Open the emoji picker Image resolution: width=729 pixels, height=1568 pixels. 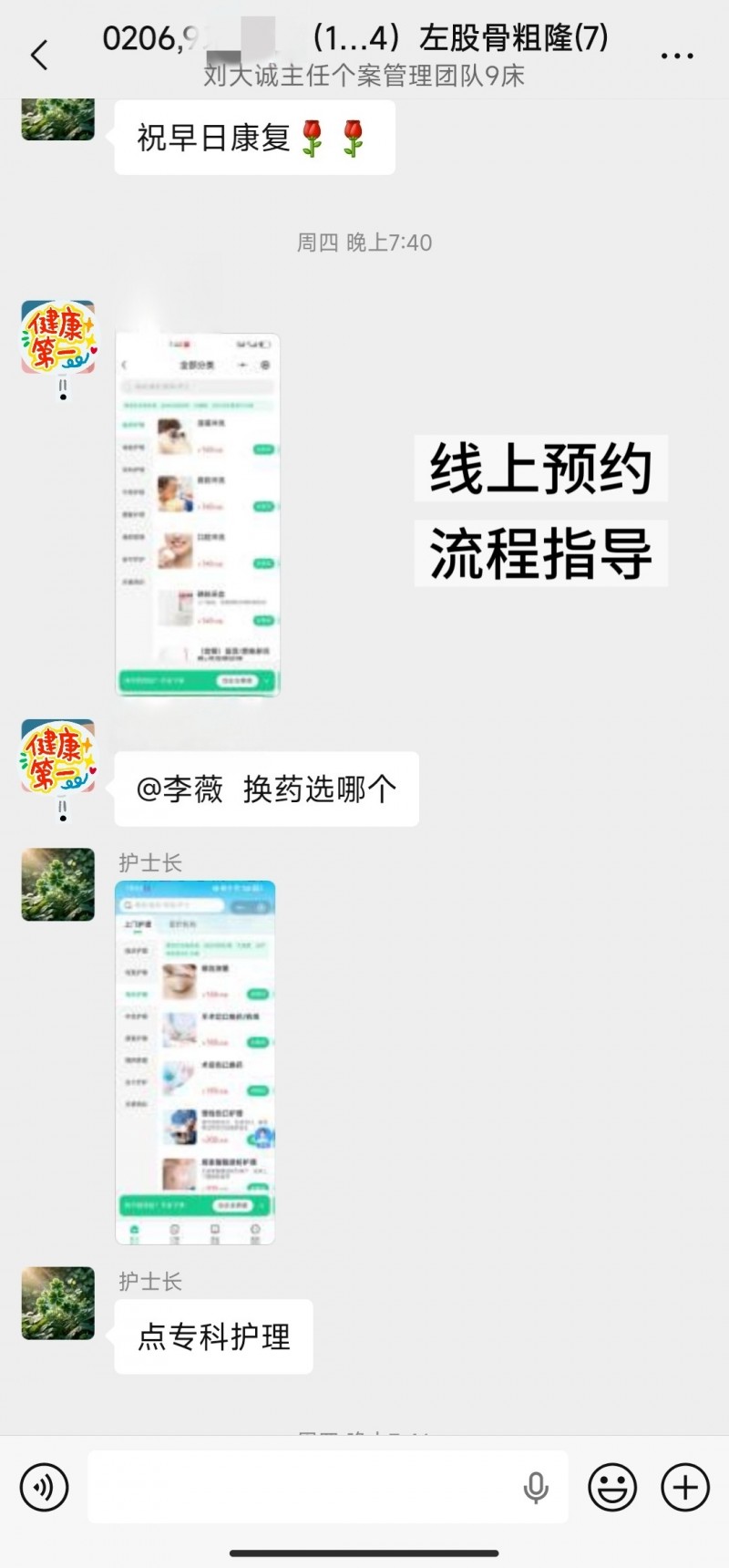pos(612,1487)
